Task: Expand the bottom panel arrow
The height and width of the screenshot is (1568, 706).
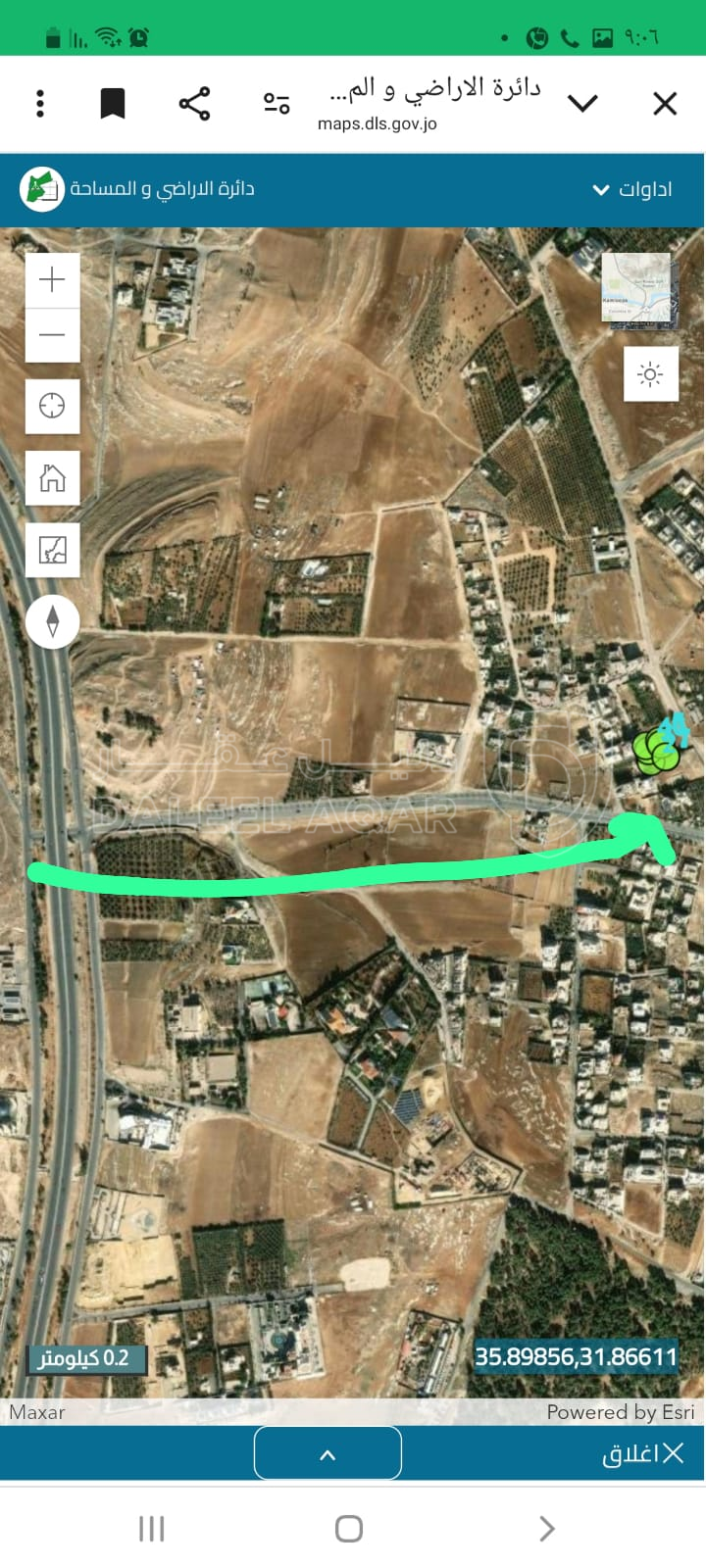Action: pos(328,1453)
